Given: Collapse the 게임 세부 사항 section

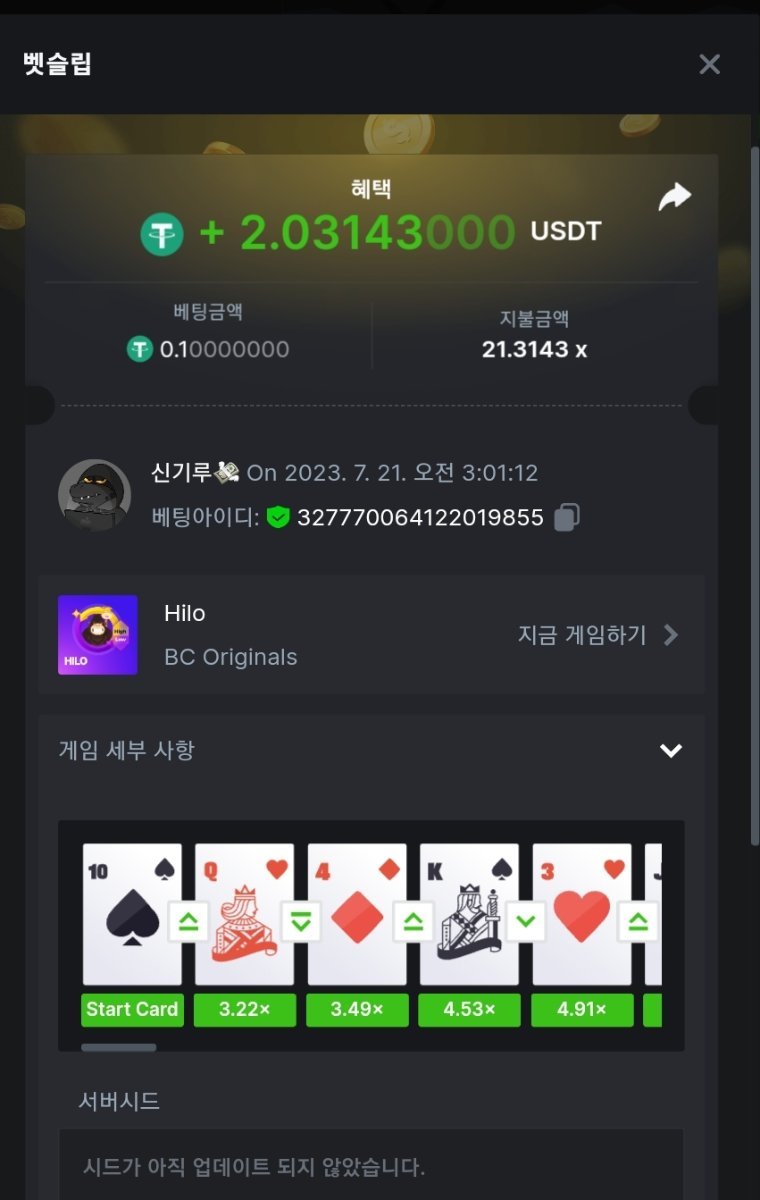Looking at the screenshot, I should [670, 750].
